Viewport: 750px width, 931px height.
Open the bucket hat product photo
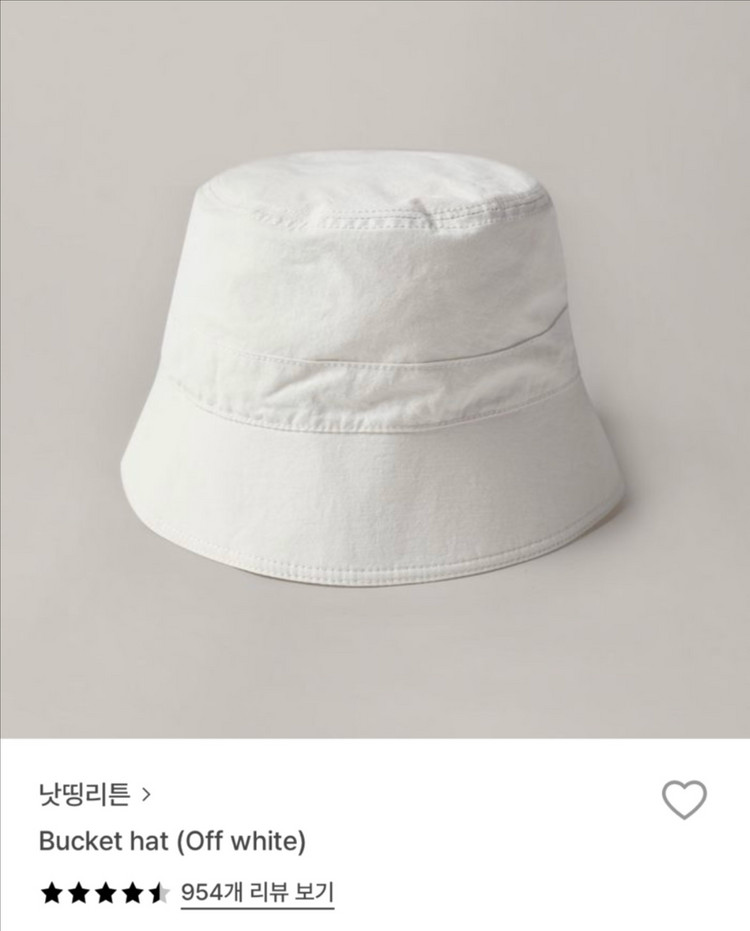point(375,370)
